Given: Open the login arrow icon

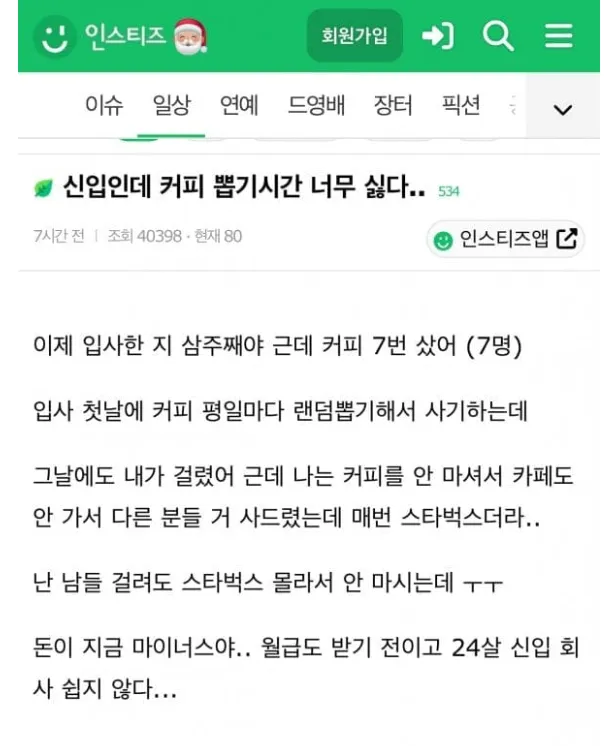Looking at the screenshot, I should [x=437, y=36].
